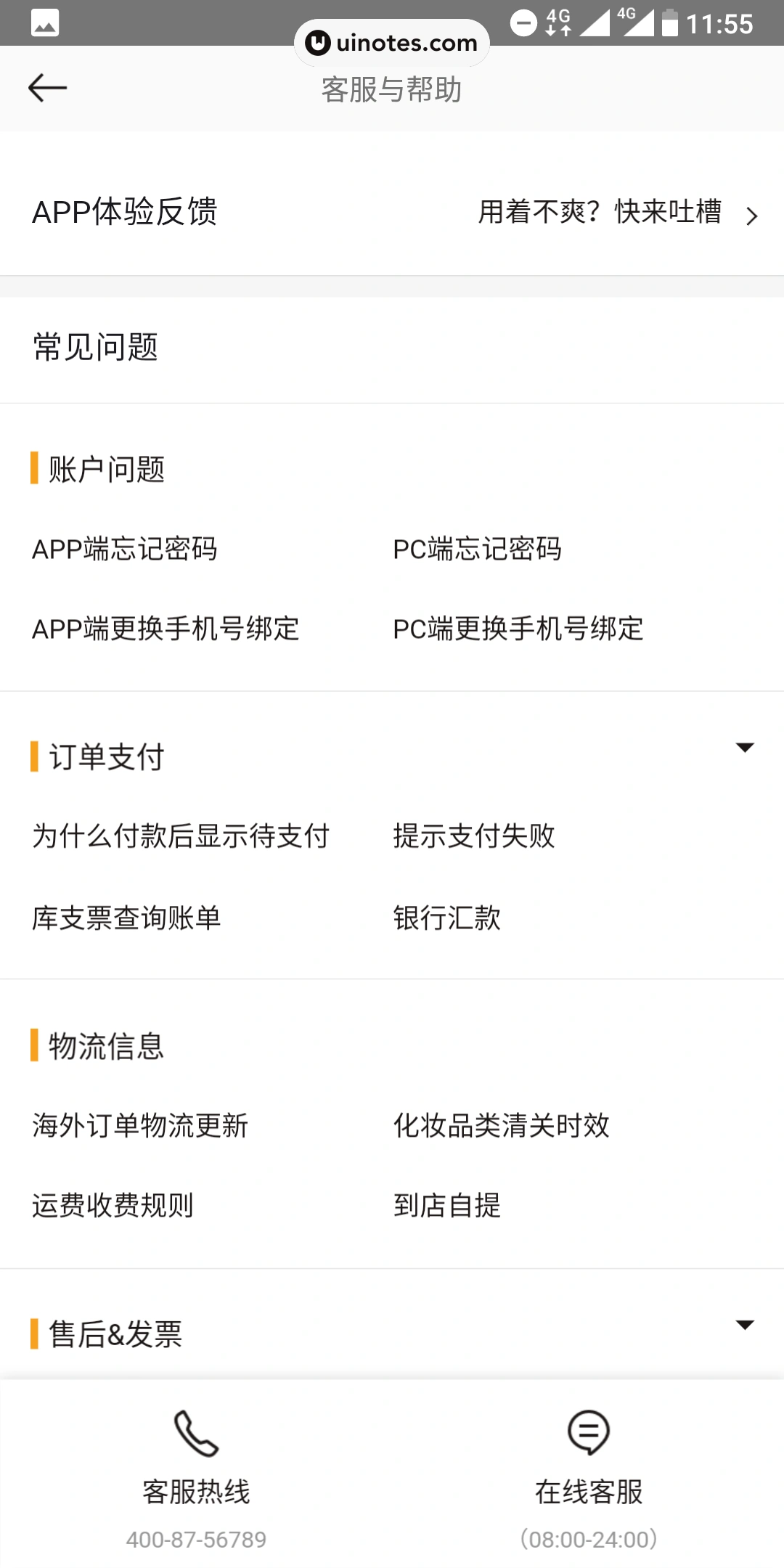Select the 4G signal icon
The height and width of the screenshot is (1568, 784).
[x=558, y=23]
